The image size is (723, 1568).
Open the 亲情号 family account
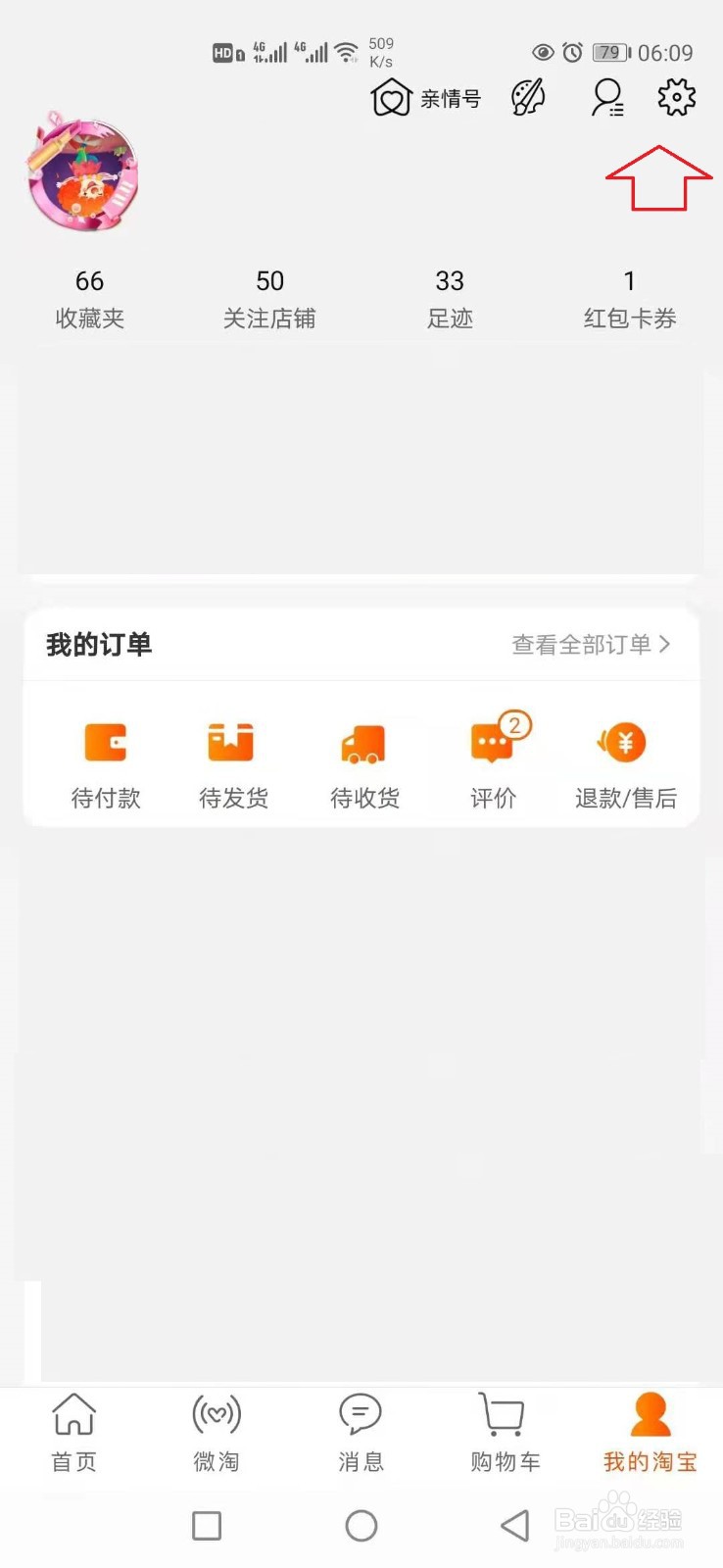pos(426,98)
